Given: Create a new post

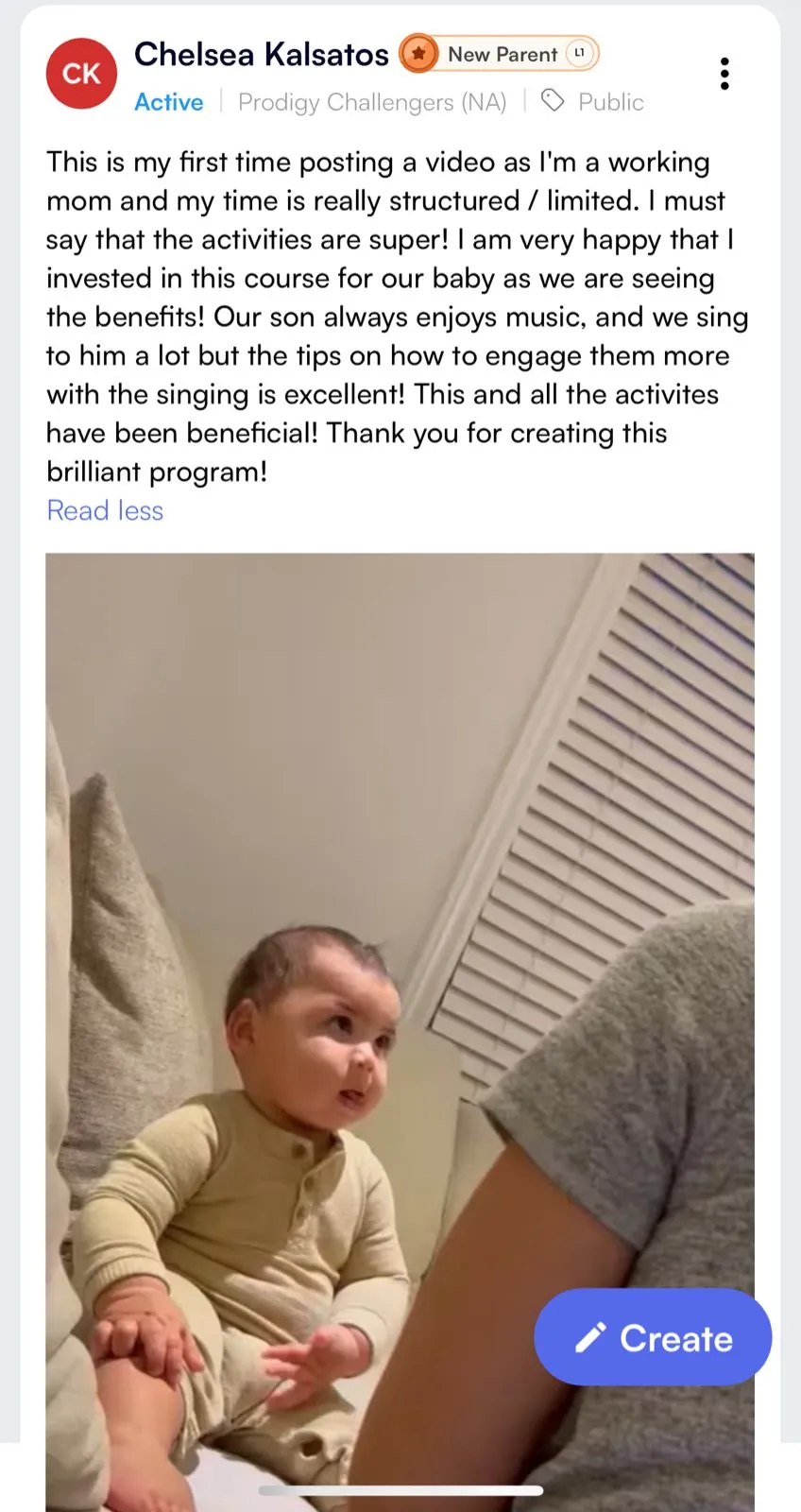Looking at the screenshot, I should tap(653, 1337).
